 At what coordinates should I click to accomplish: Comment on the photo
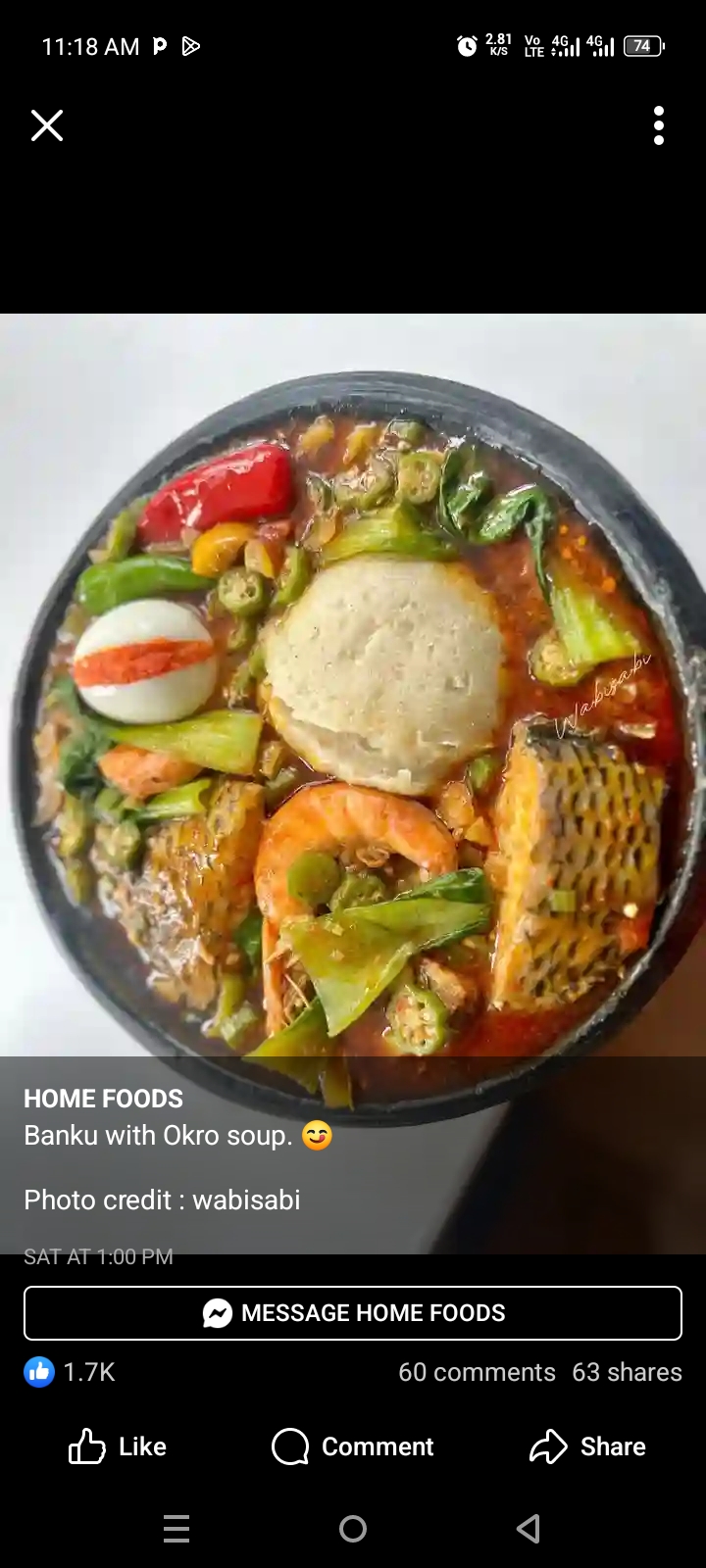click(x=353, y=1446)
